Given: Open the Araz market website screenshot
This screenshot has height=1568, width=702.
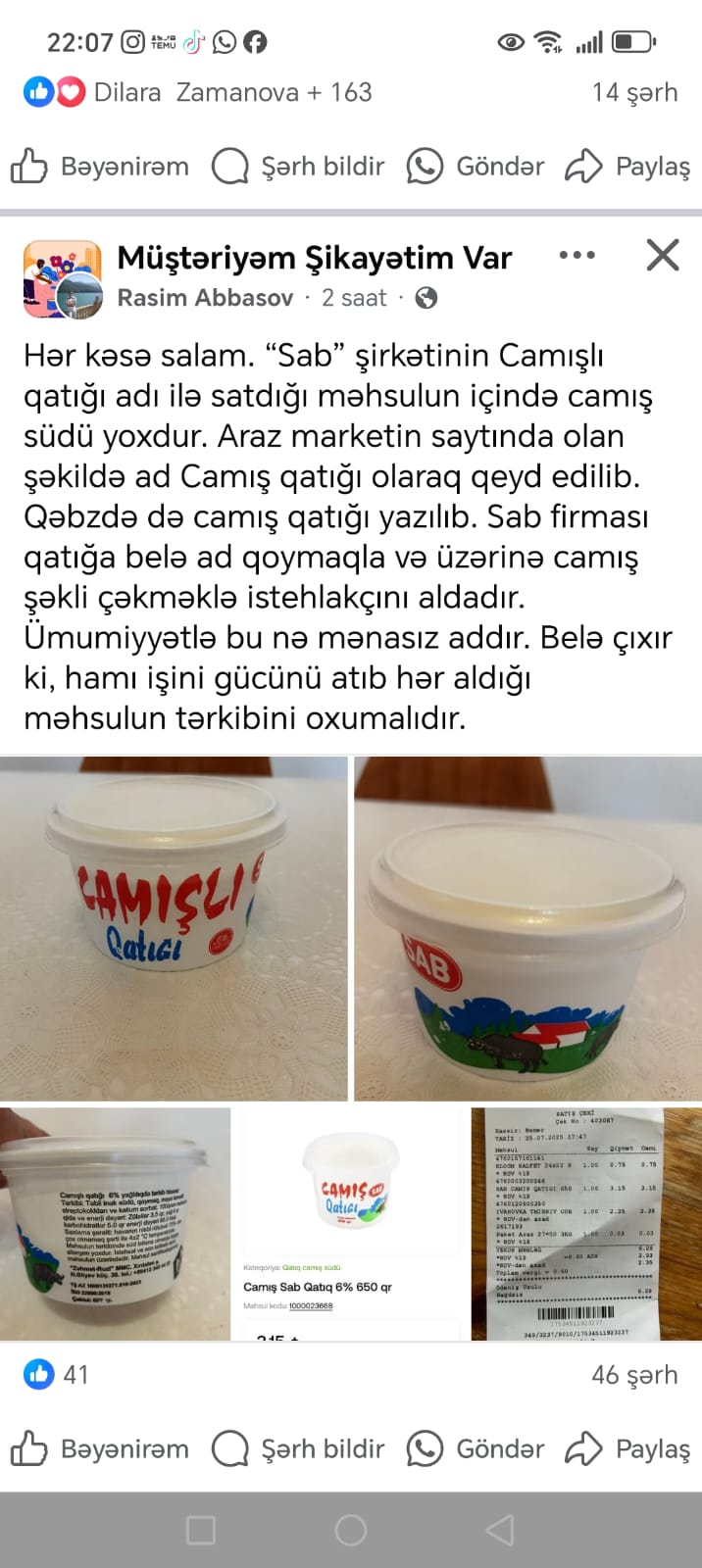Looking at the screenshot, I should click(x=351, y=1223).
